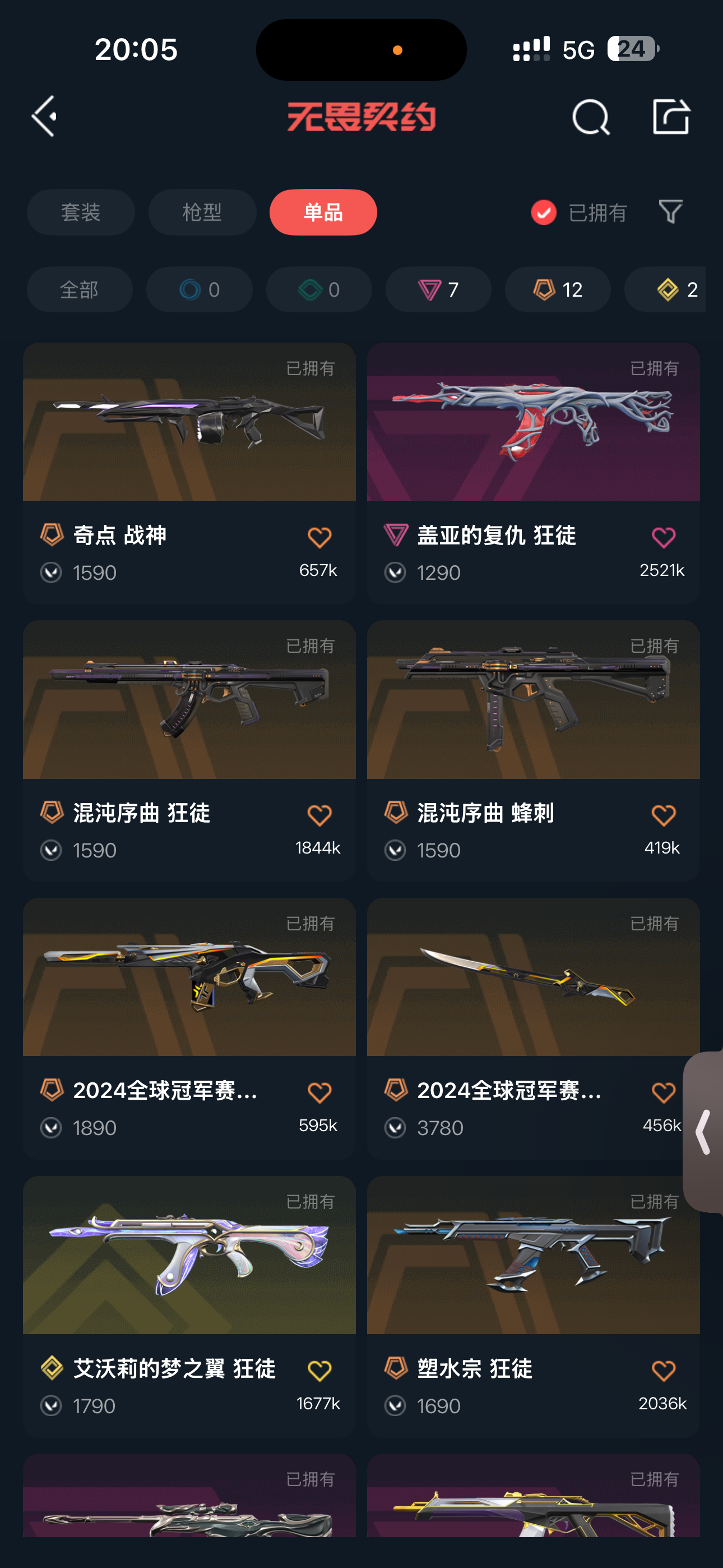
Task: Go back using the top-left arrow
Action: click(44, 116)
